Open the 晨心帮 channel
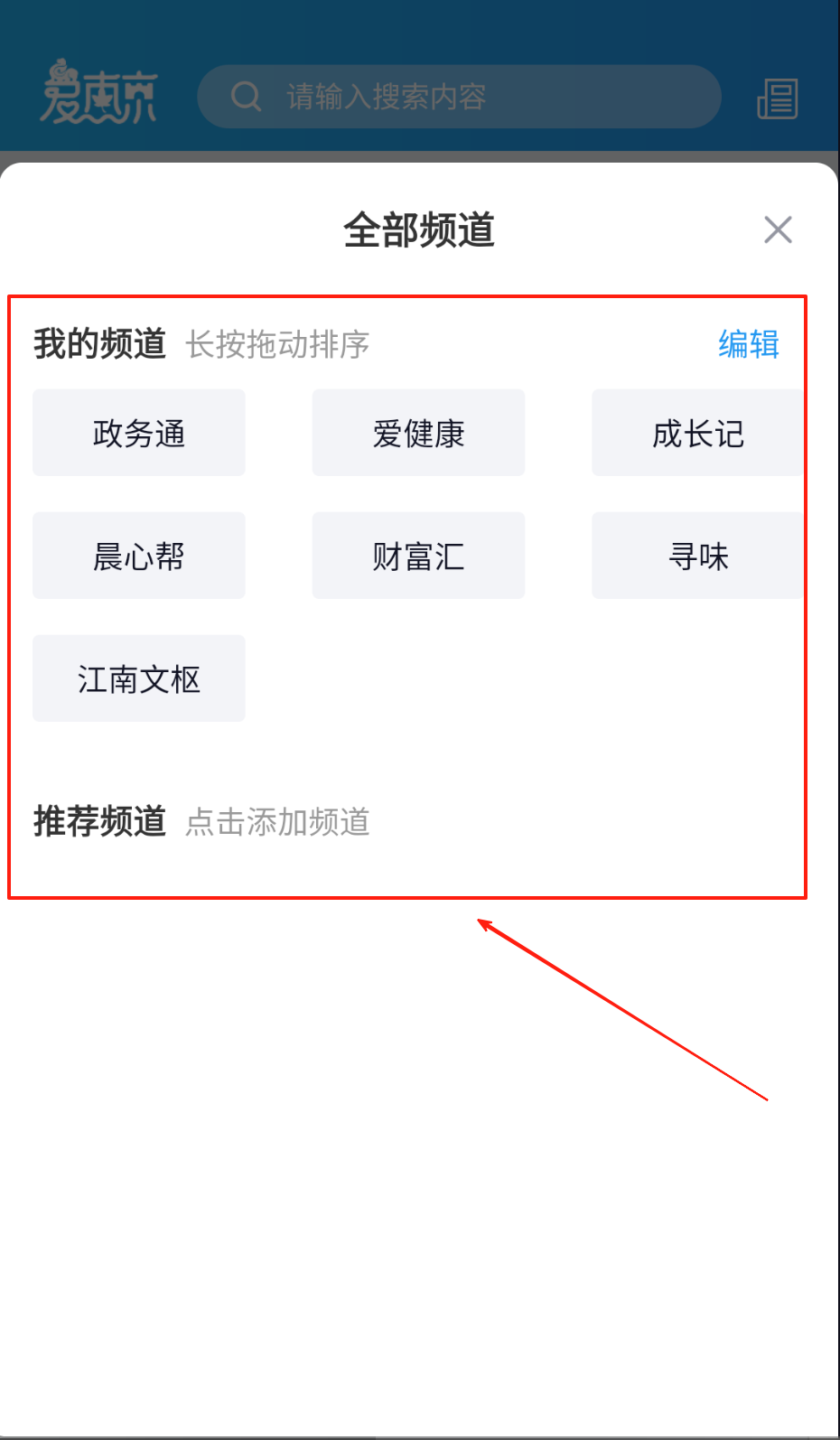 tap(139, 556)
